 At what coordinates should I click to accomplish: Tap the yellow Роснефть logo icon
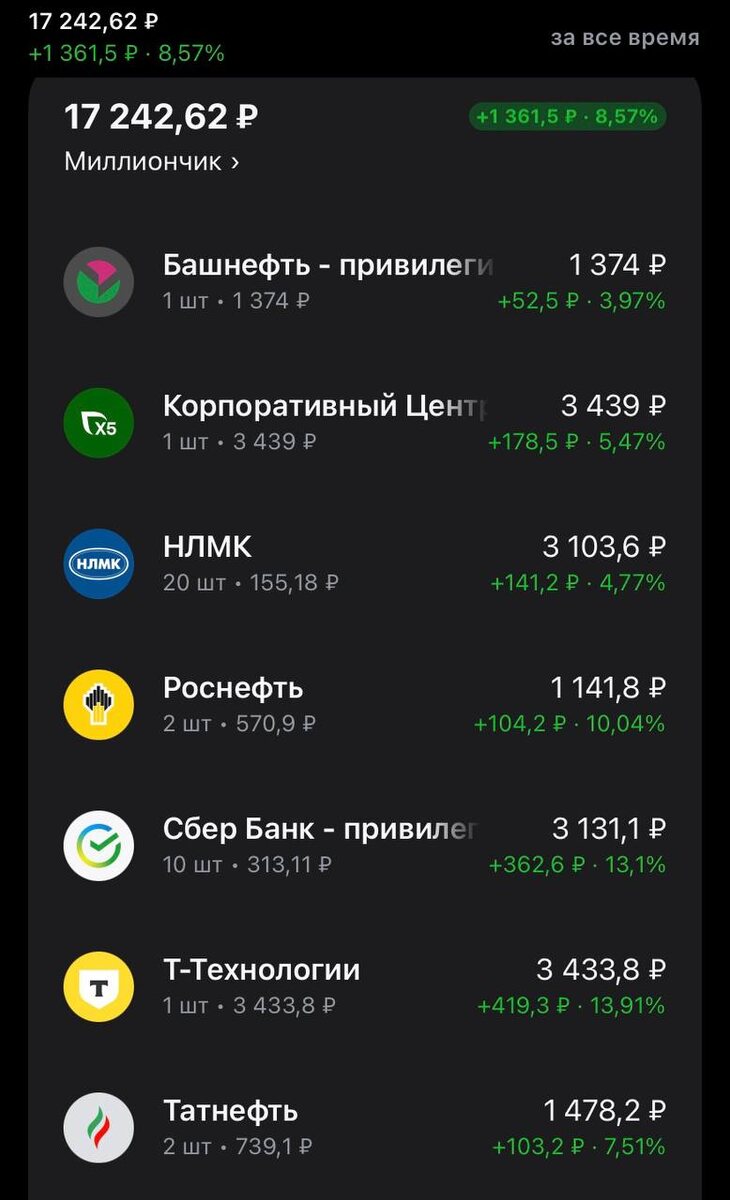[x=98, y=705]
